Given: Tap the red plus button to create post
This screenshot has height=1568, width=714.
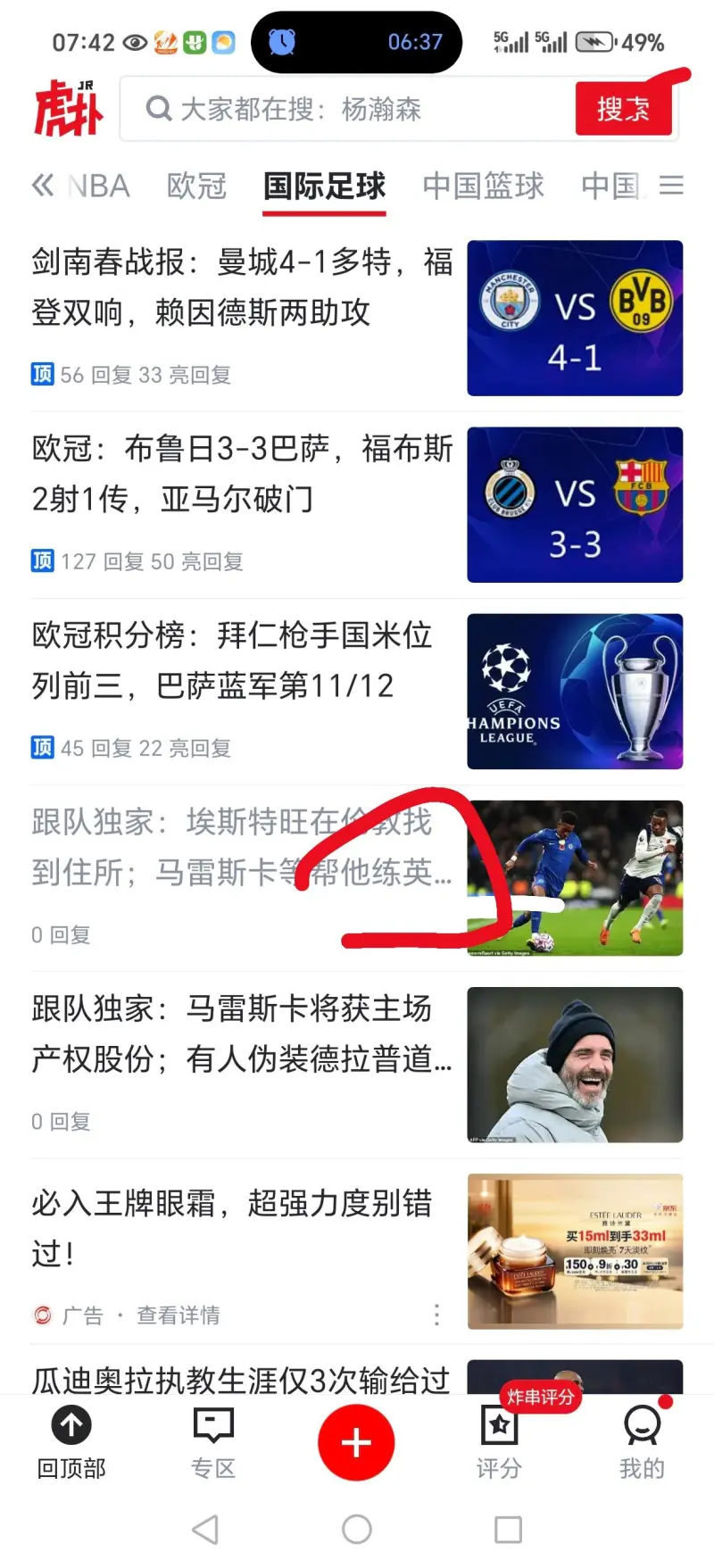Looking at the screenshot, I should click(356, 1443).
